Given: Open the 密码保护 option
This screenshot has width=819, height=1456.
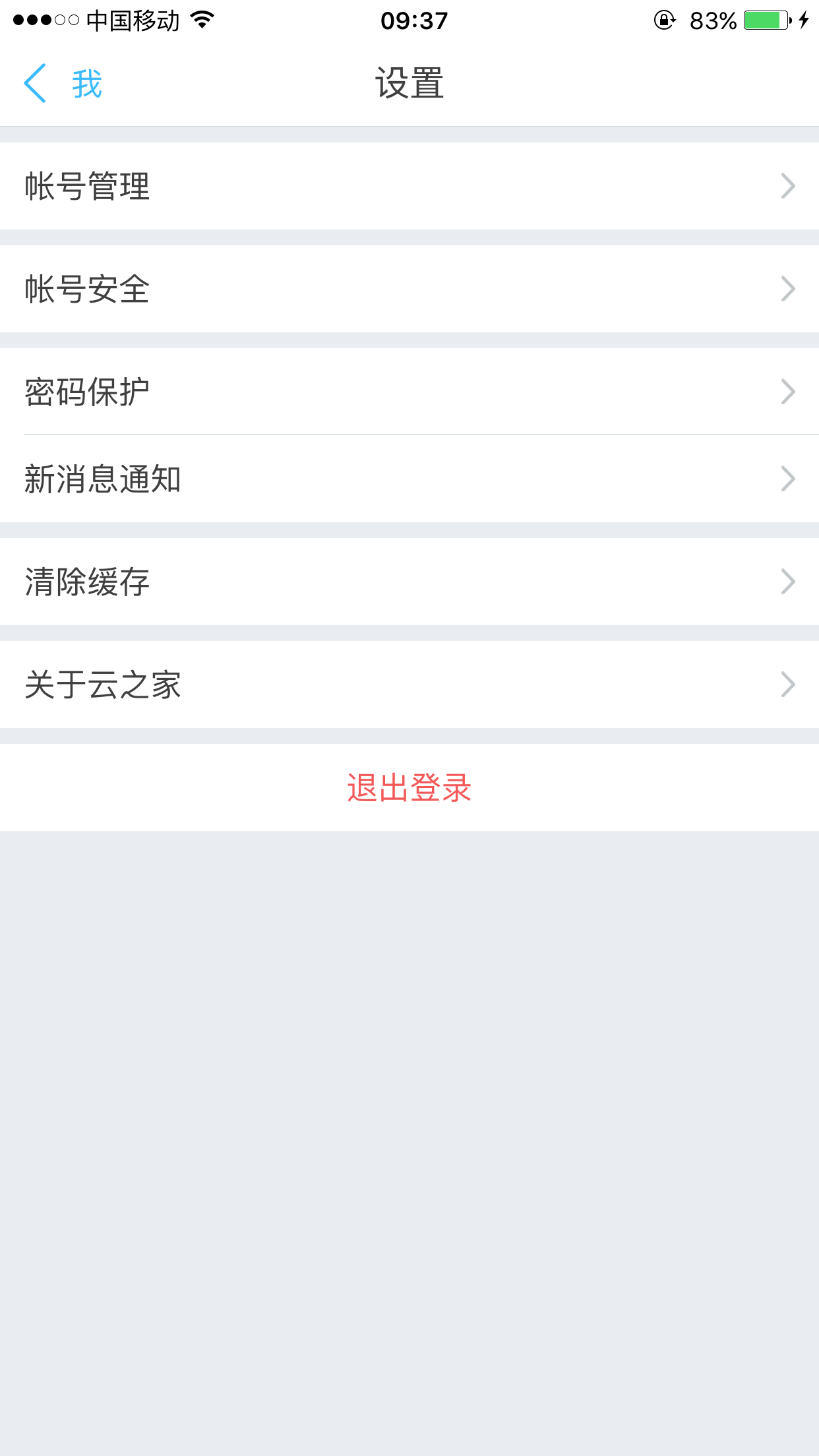Looking at the screenshot, I should [409, 392].
